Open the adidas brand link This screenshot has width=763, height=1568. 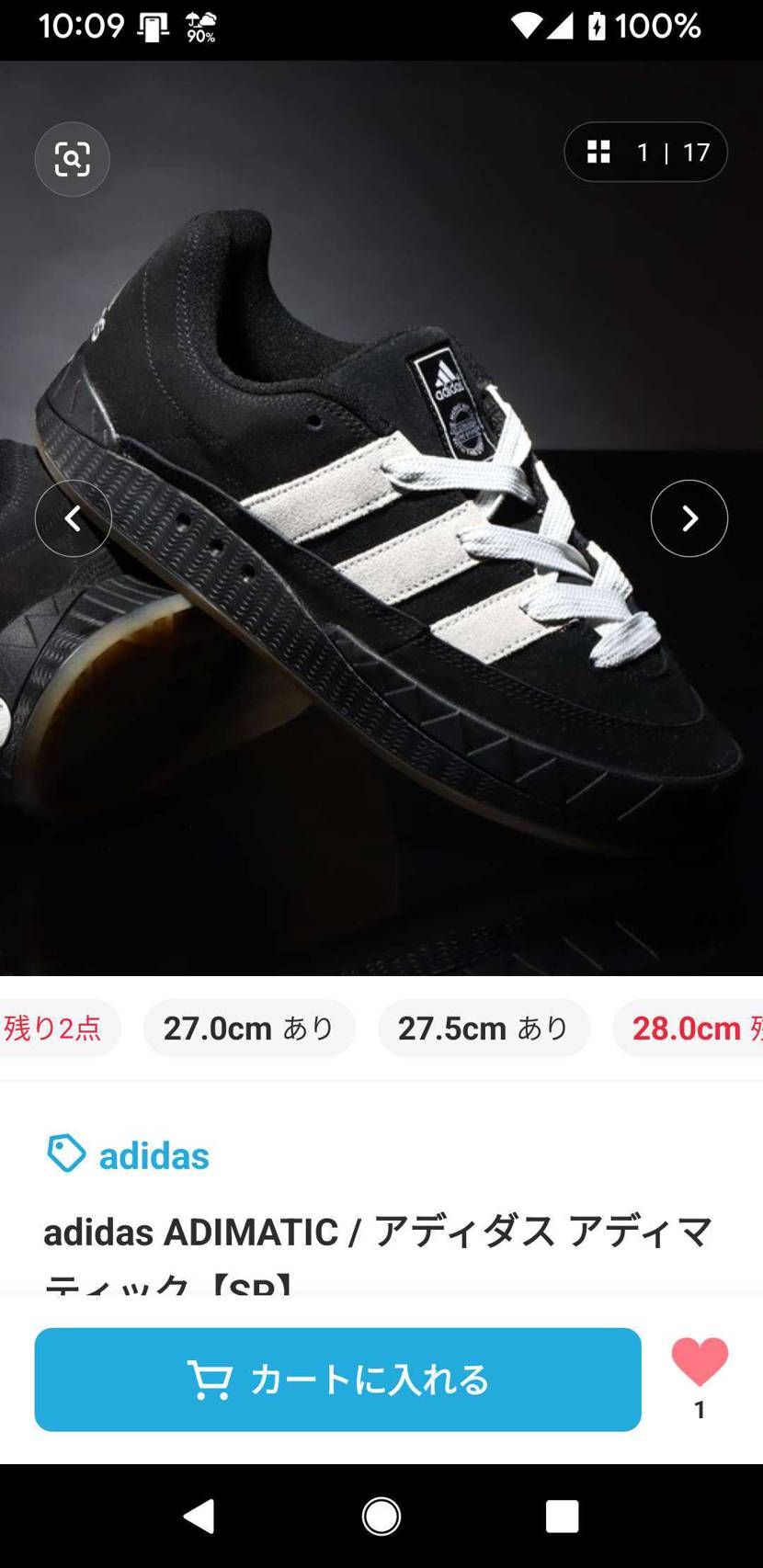coord(129,1155)
